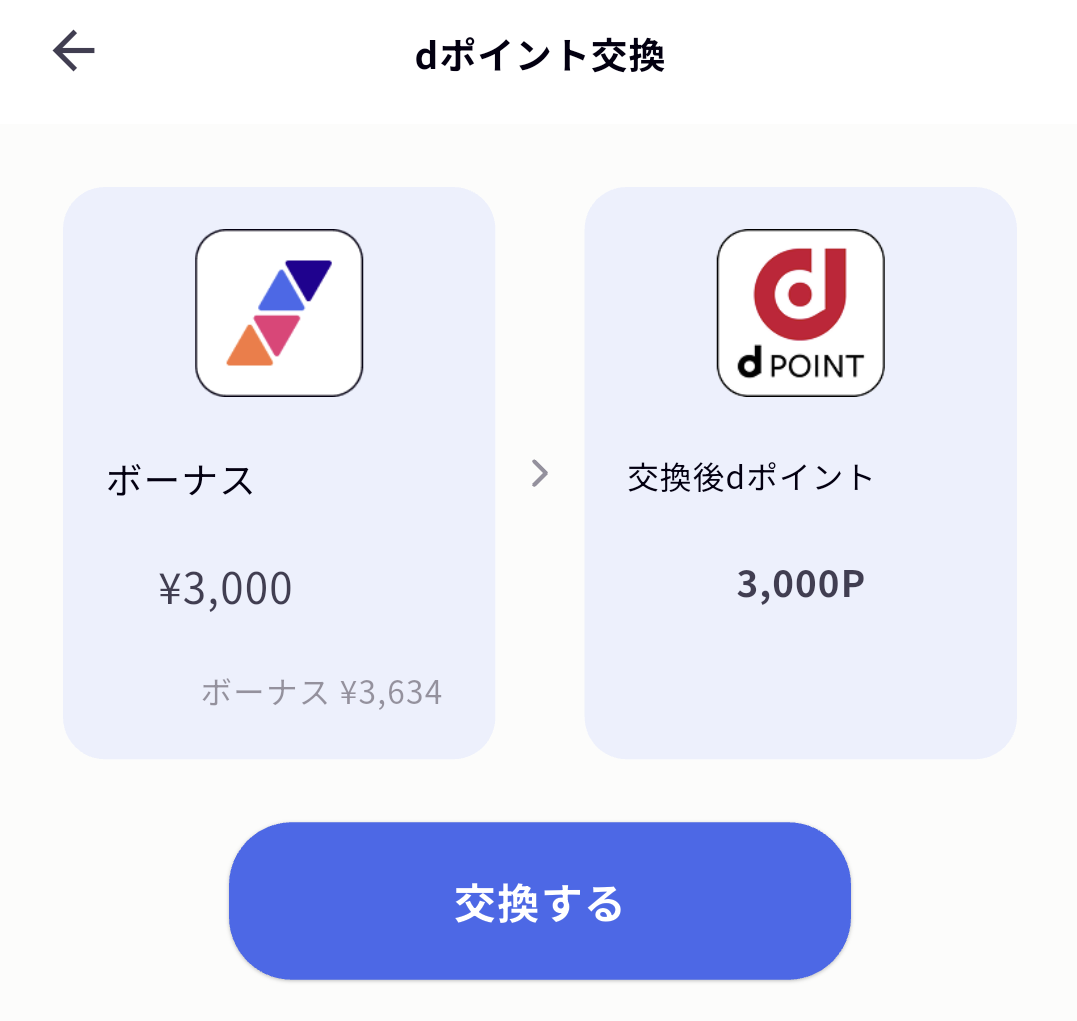Go back from the dポイント交換 screen

(74, 51)
